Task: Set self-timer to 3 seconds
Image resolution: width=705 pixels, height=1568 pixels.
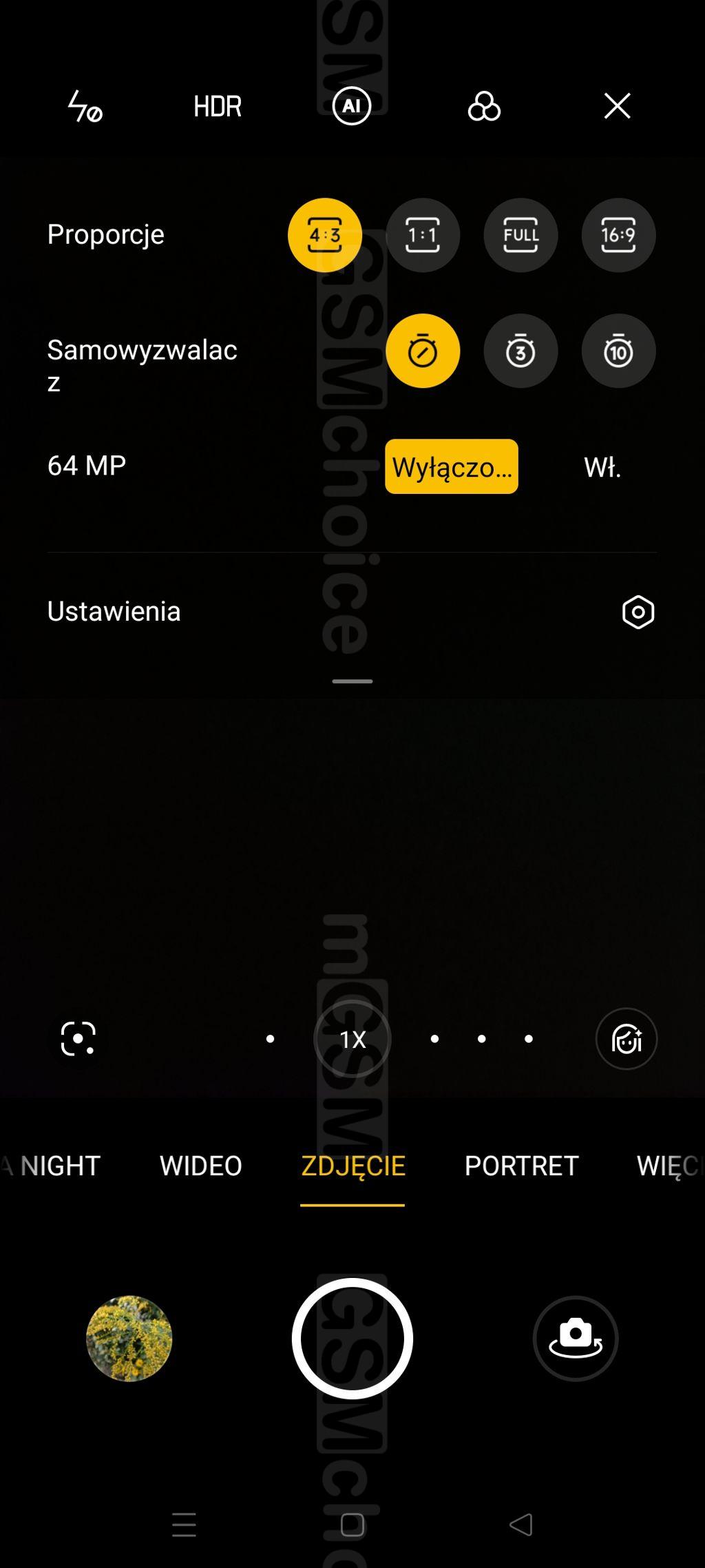Action: (x=520, y=351)
